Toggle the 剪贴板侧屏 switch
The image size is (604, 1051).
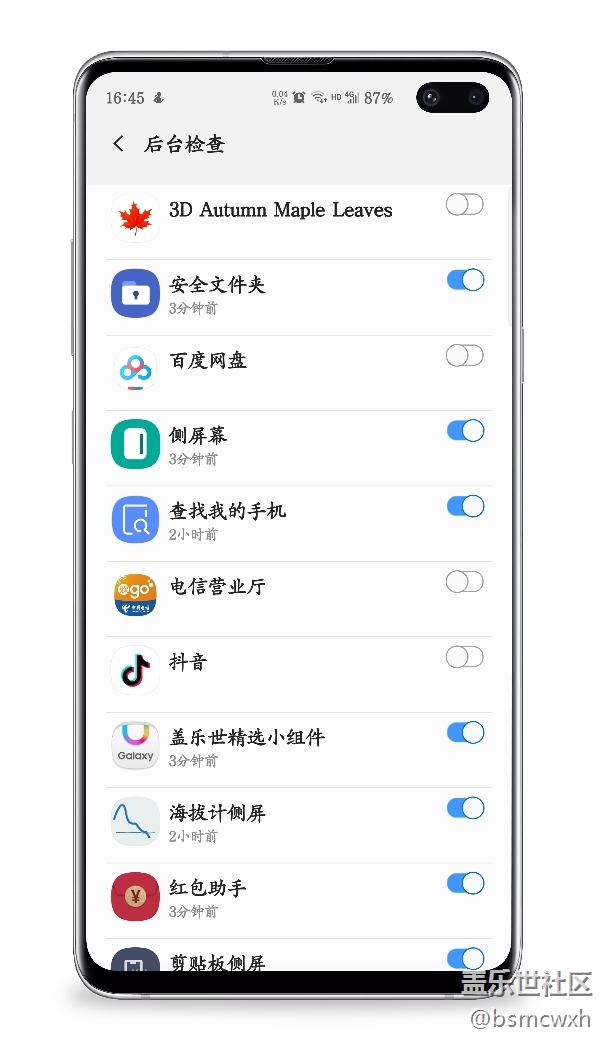(x=465, y=958)
